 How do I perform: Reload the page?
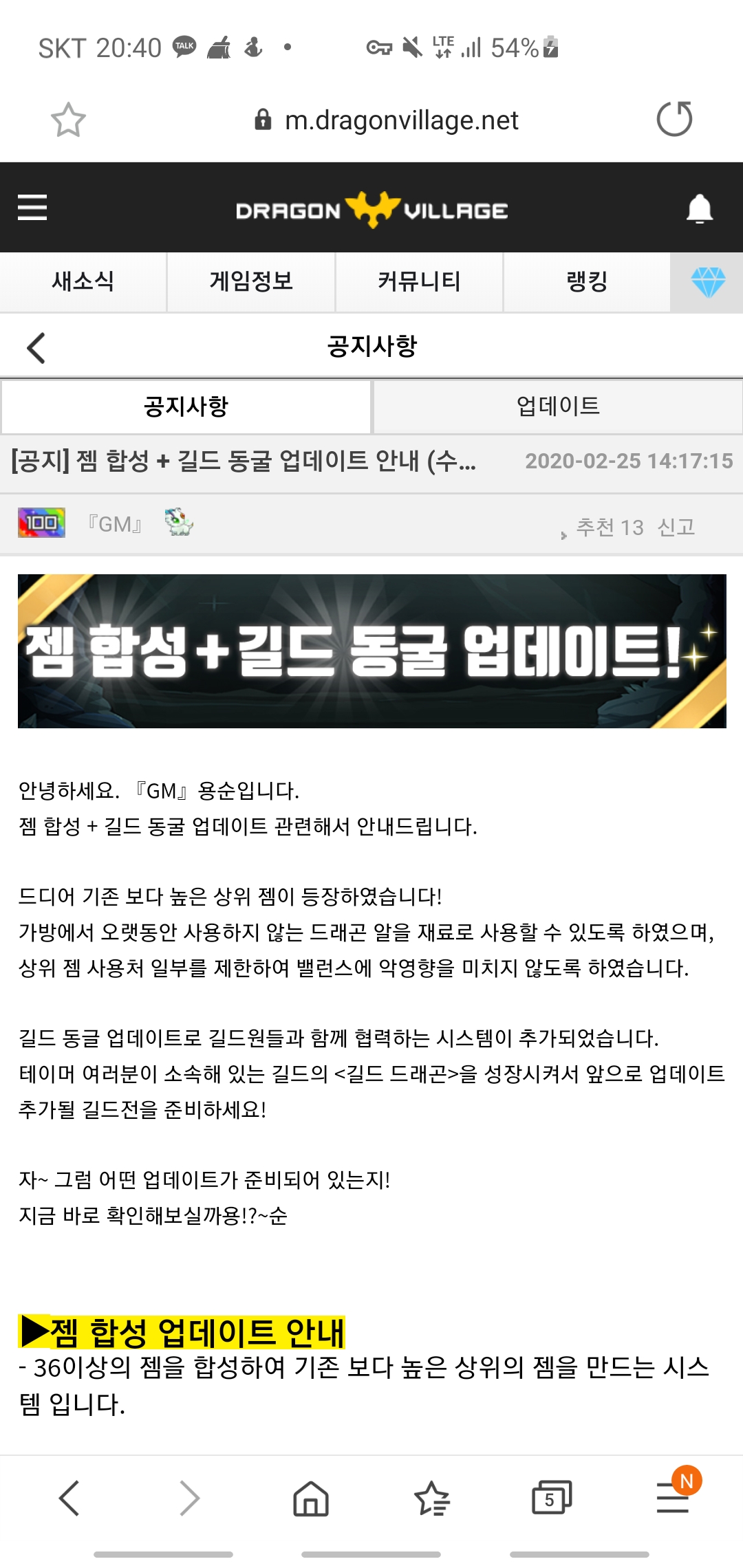click(674, 119)
